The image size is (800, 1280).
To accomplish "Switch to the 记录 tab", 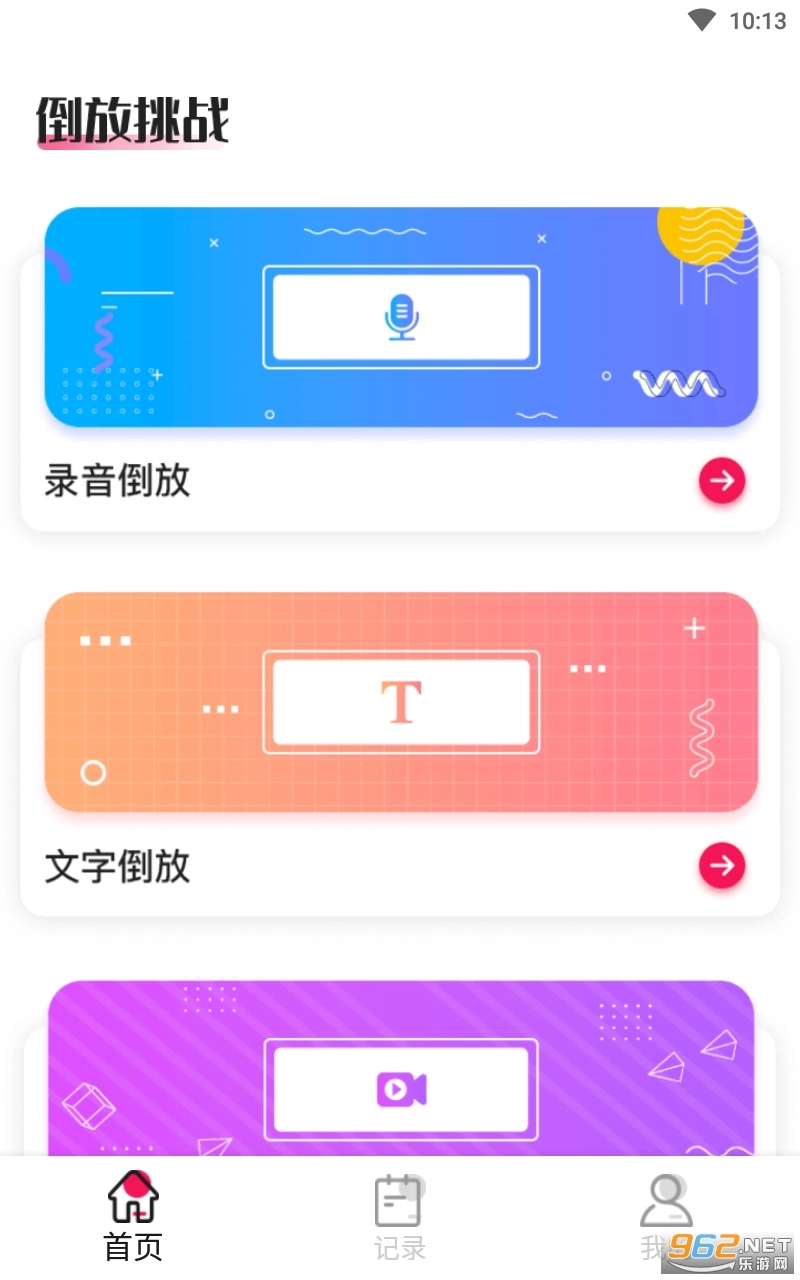I will coord(399,1215).
